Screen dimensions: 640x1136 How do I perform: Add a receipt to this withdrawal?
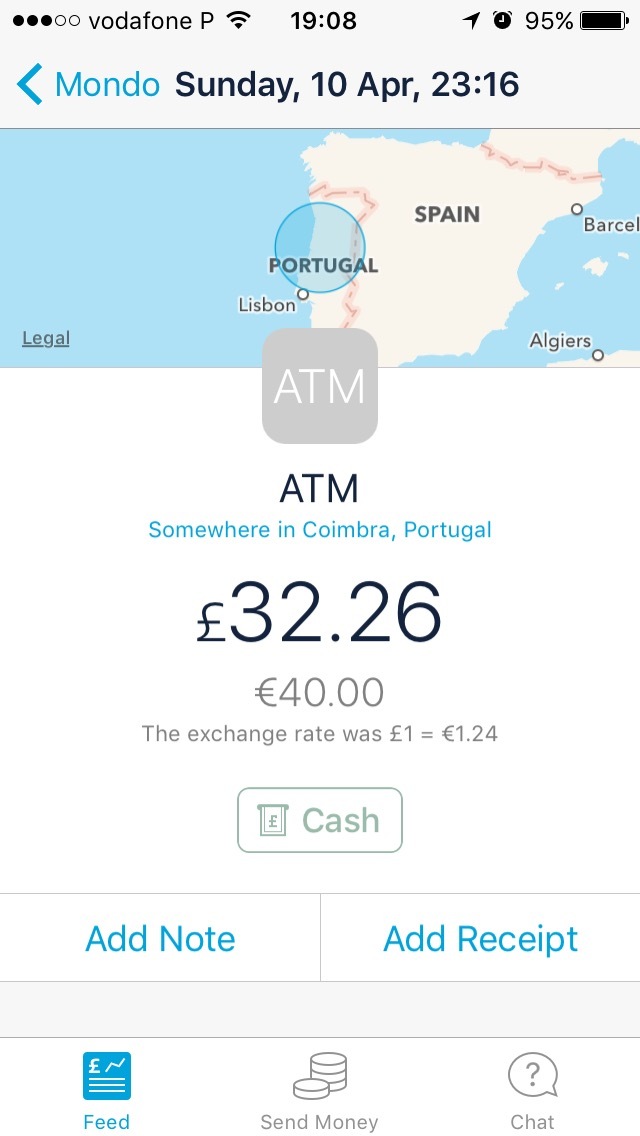pos(481,938)
